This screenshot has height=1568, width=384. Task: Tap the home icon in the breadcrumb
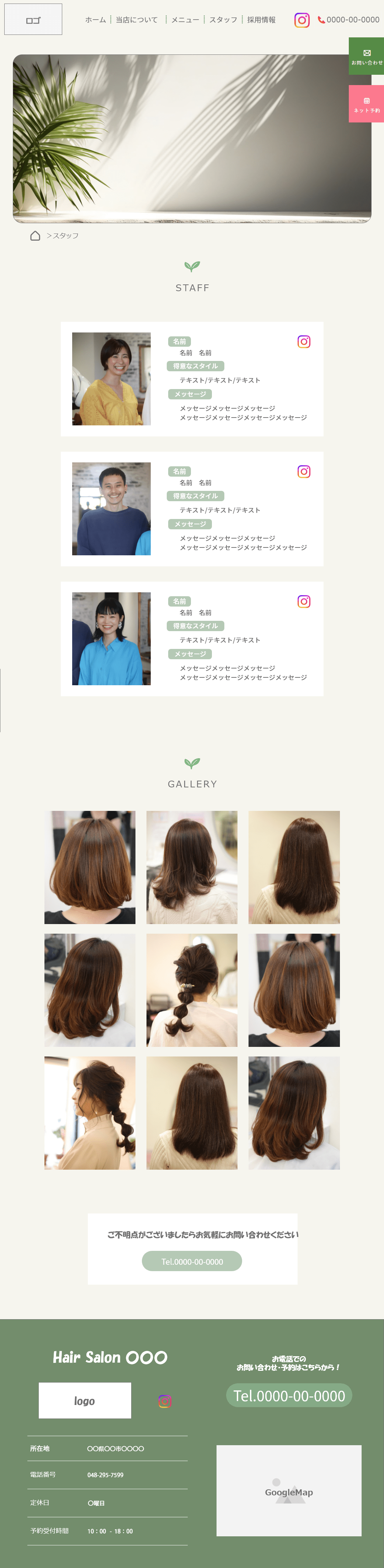click(x=35, y=236)
